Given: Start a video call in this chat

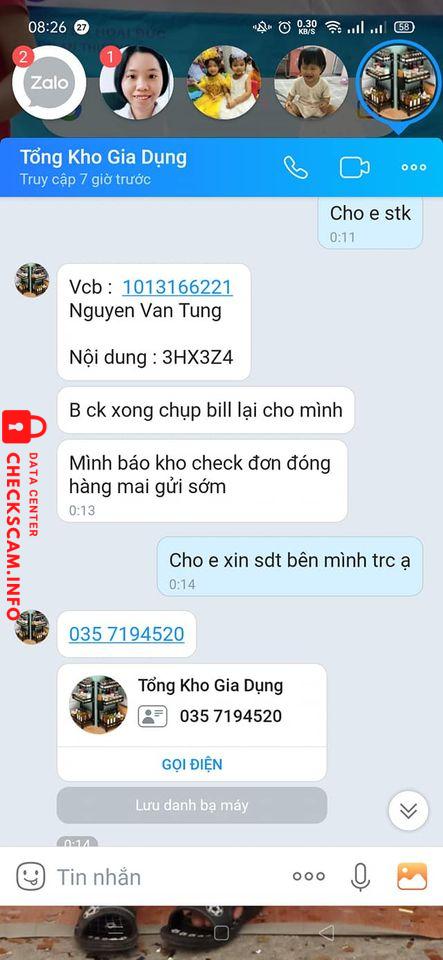Looking at the screenshot, I should click(355, 167).
